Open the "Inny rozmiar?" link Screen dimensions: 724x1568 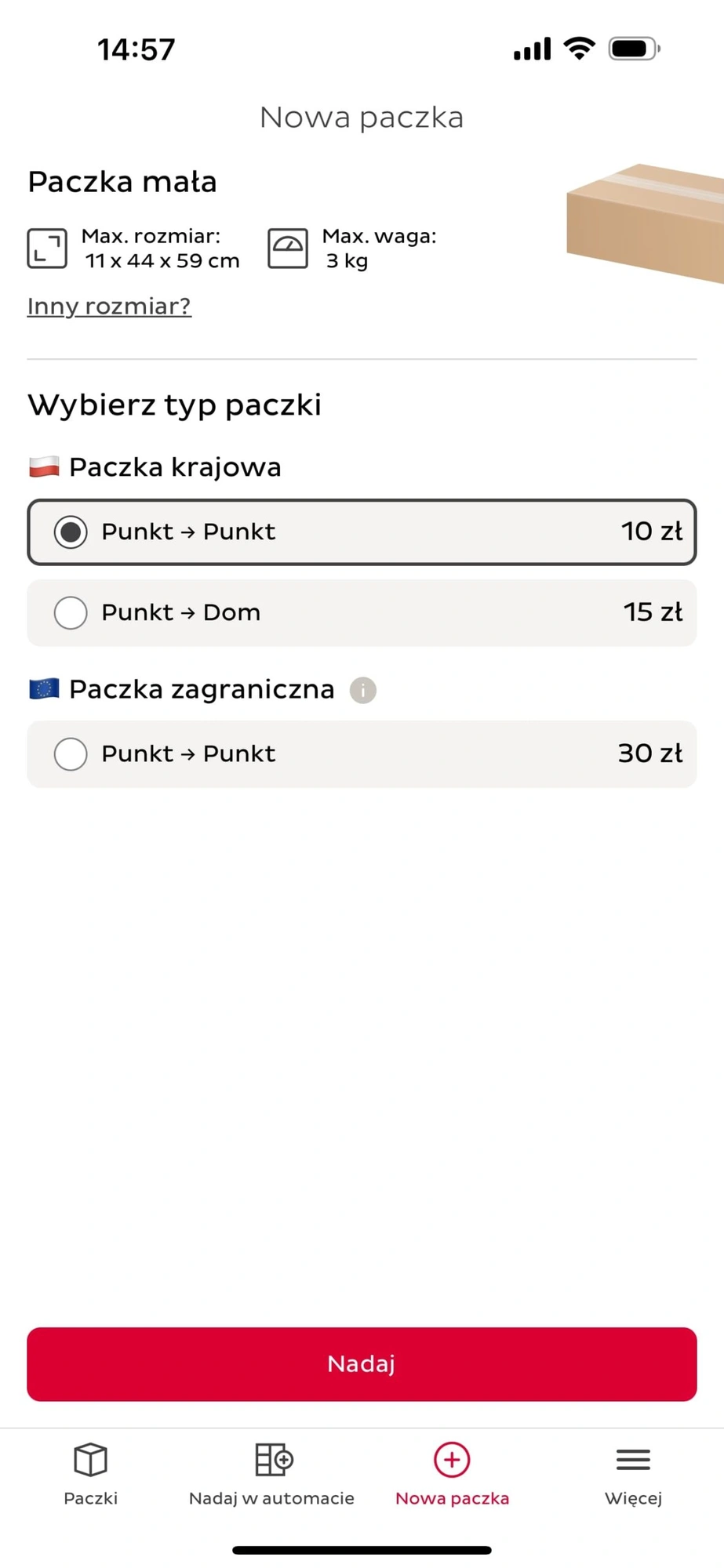[109, 306]
